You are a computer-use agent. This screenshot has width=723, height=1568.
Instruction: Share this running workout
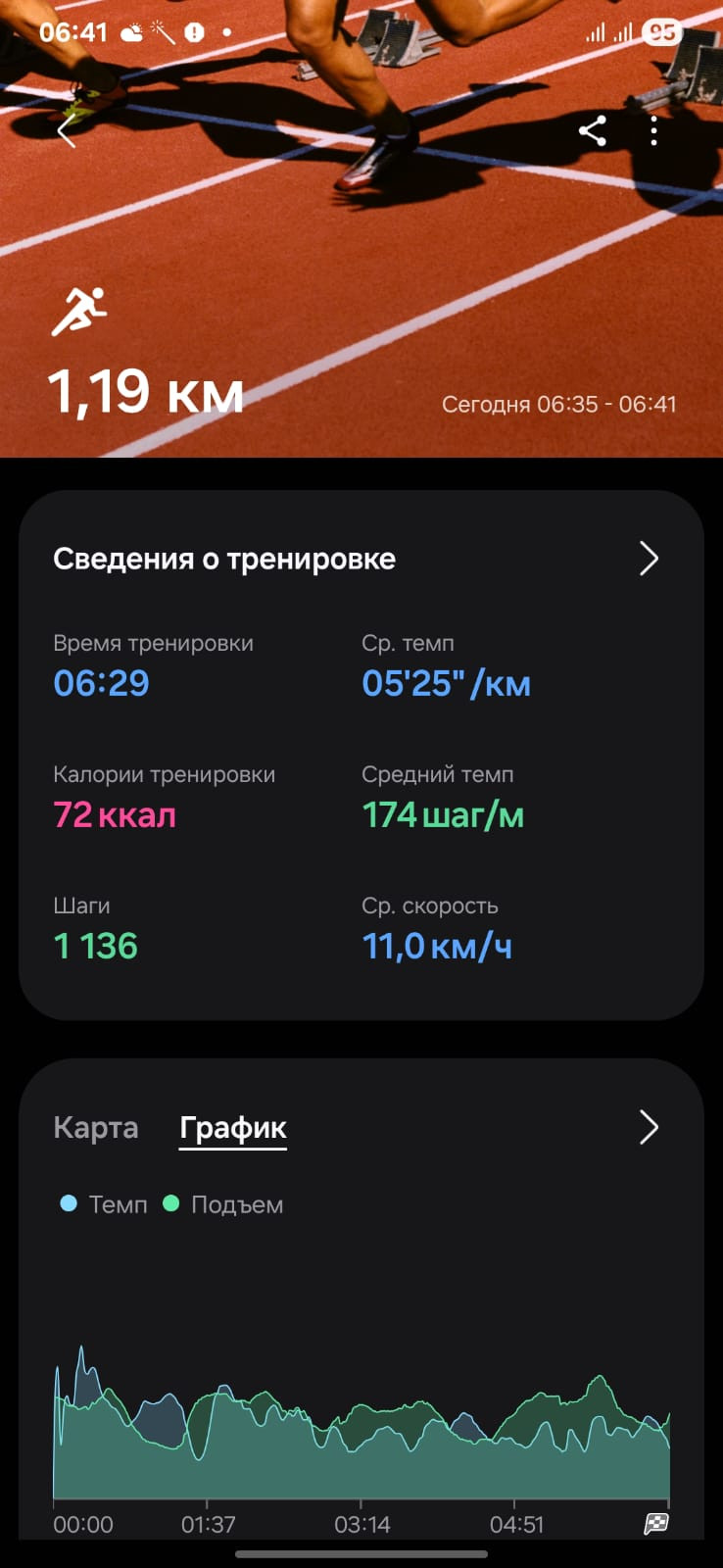coord(592,130)
